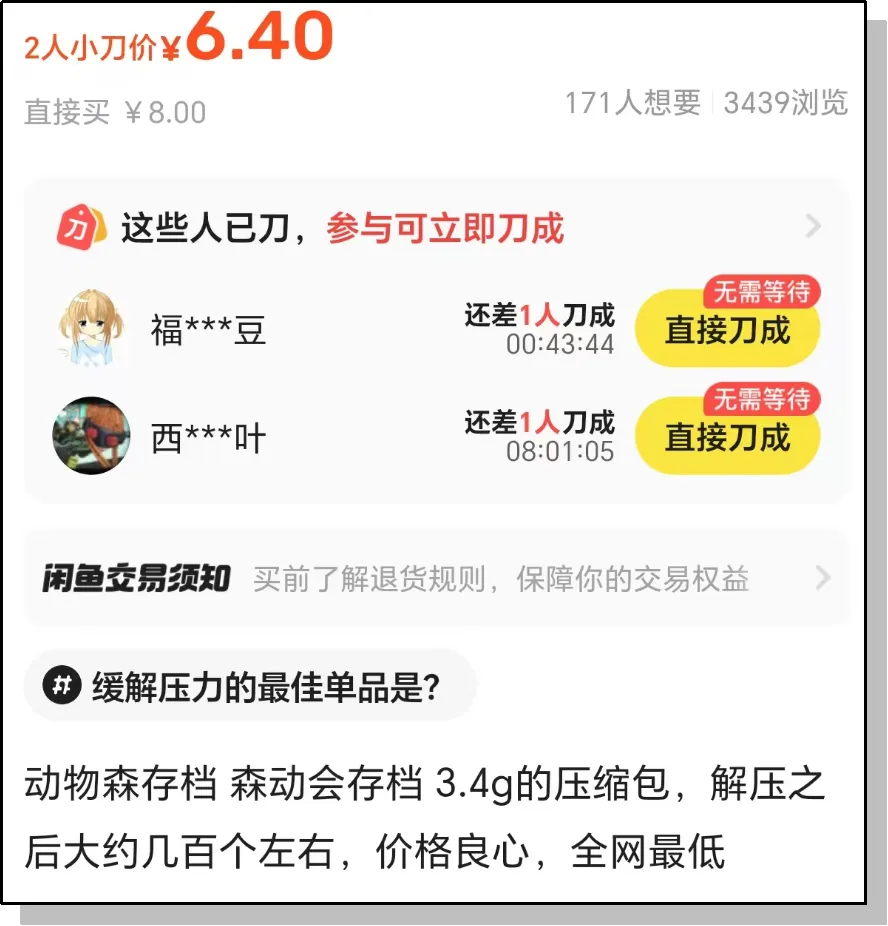Tap 直接刀成 next to 福***豆

(727, 331)
